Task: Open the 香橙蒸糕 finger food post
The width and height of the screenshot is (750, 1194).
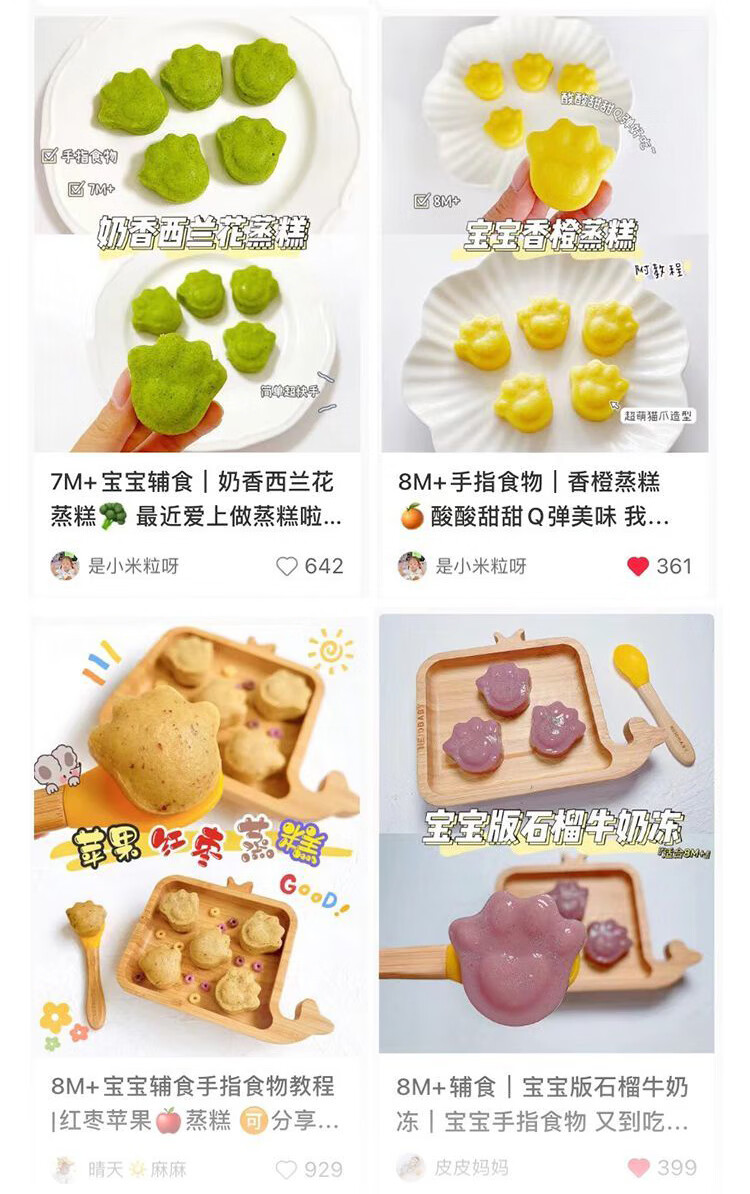Action: [545, 234]
